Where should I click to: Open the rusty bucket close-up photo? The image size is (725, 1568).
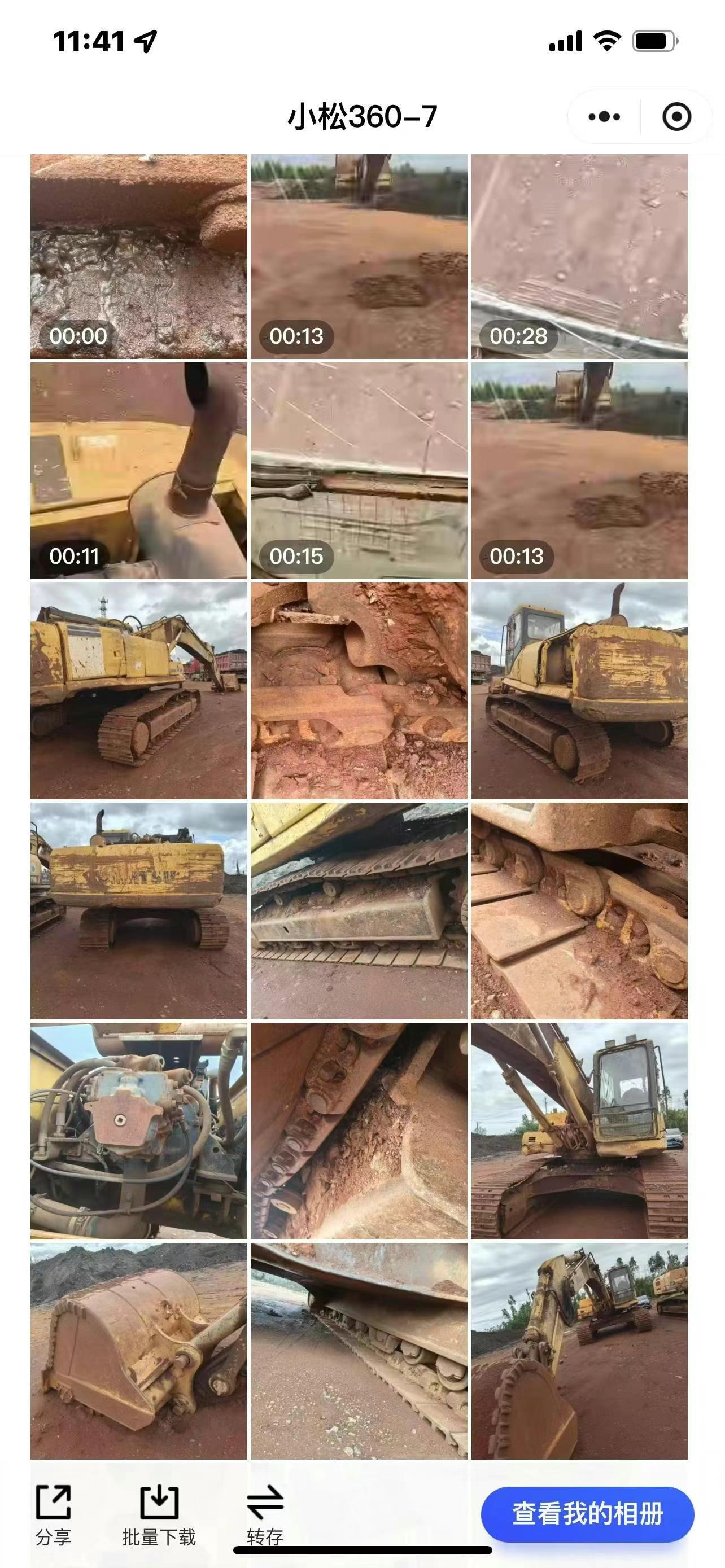[x=139, y=1351]
